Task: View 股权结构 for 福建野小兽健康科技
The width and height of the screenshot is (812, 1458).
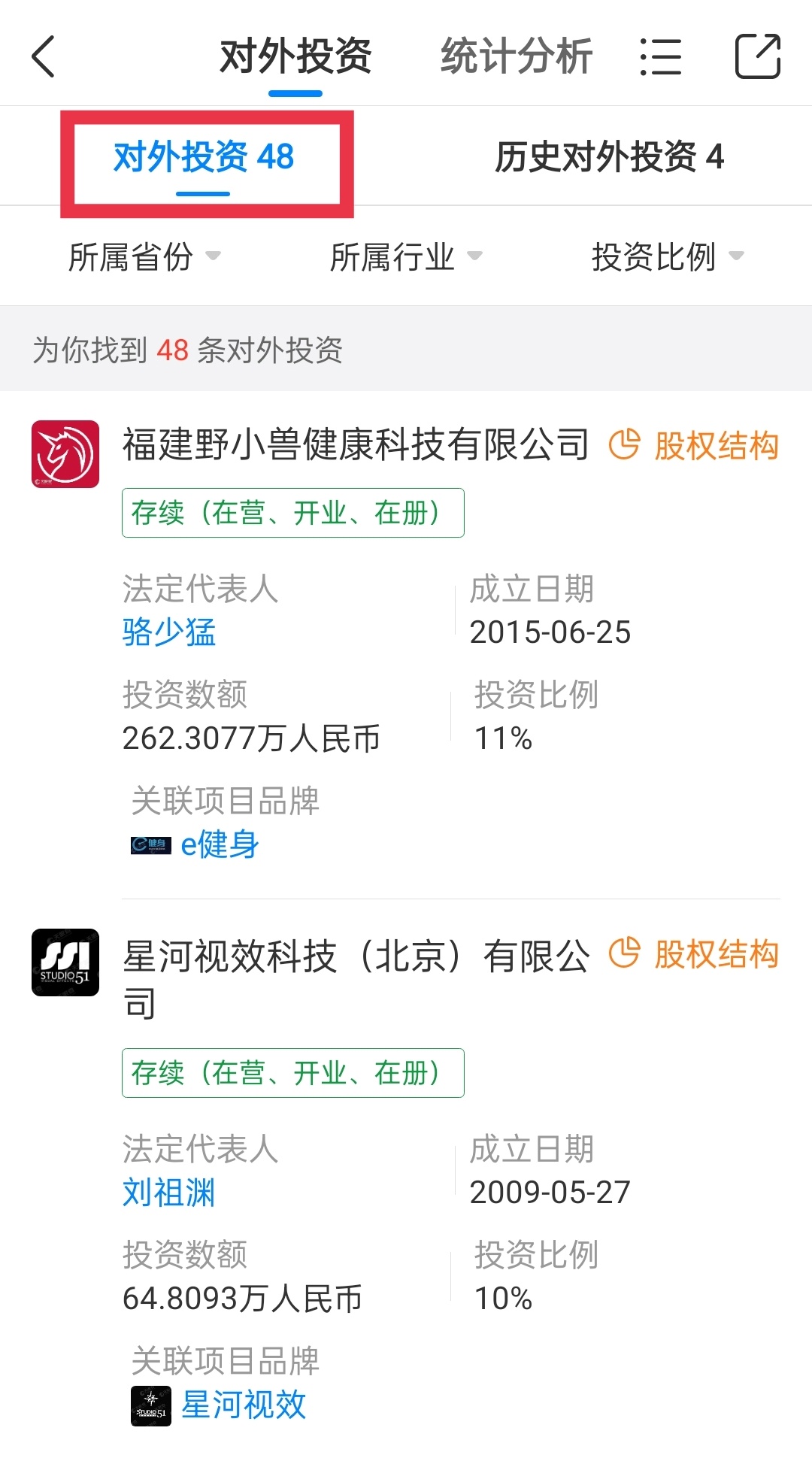Action: 693,446
